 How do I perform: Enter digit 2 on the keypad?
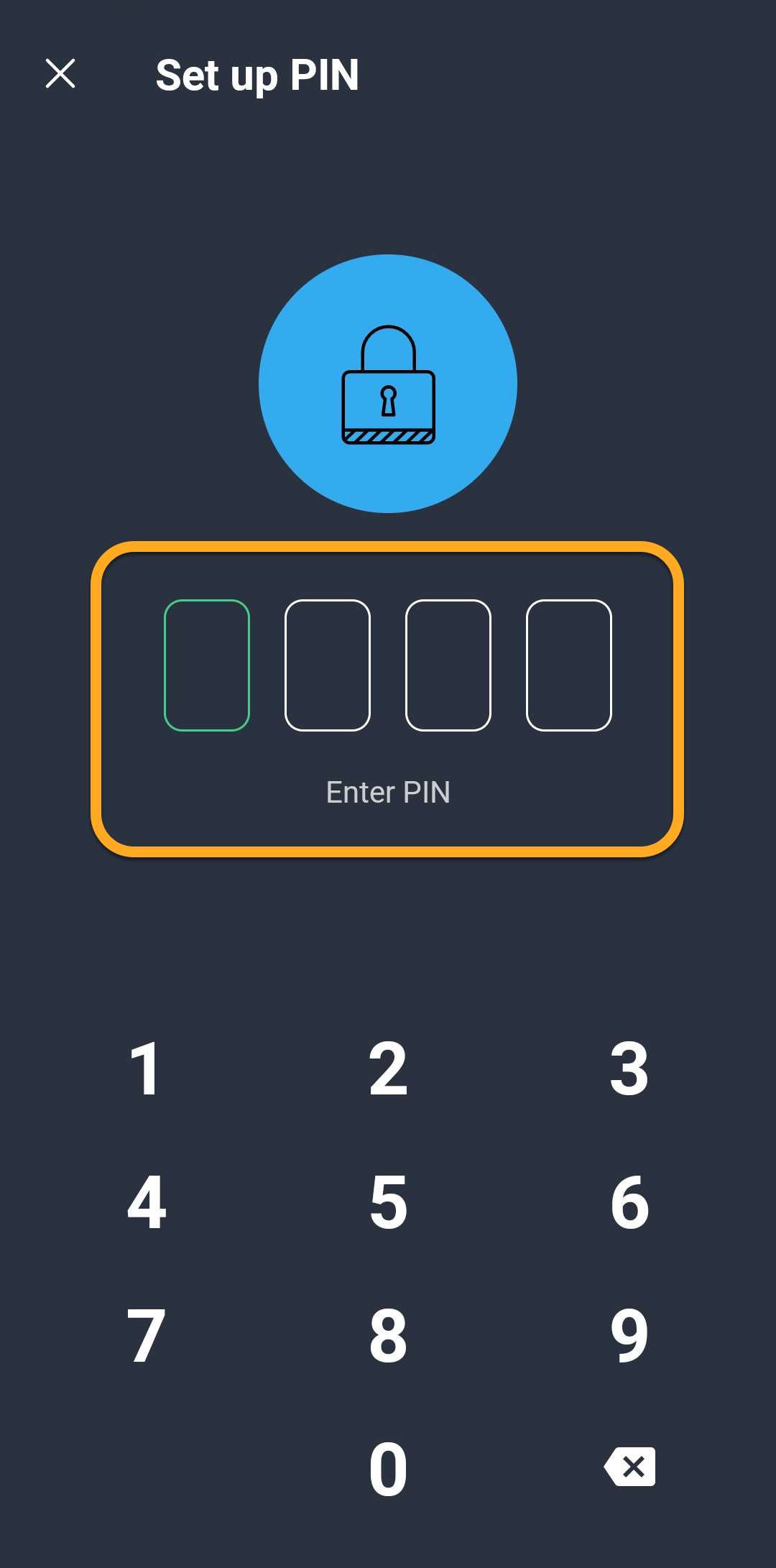(x=388, y=1069)
